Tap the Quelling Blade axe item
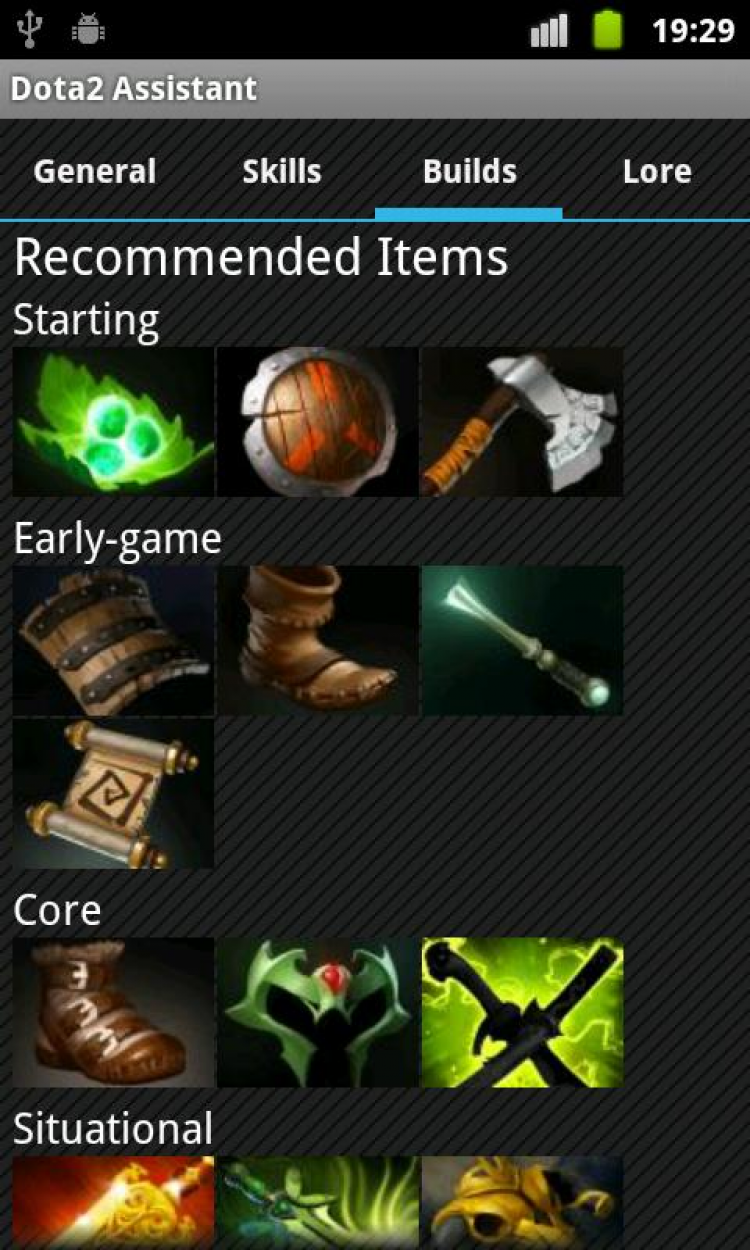 tap(521, 421)
